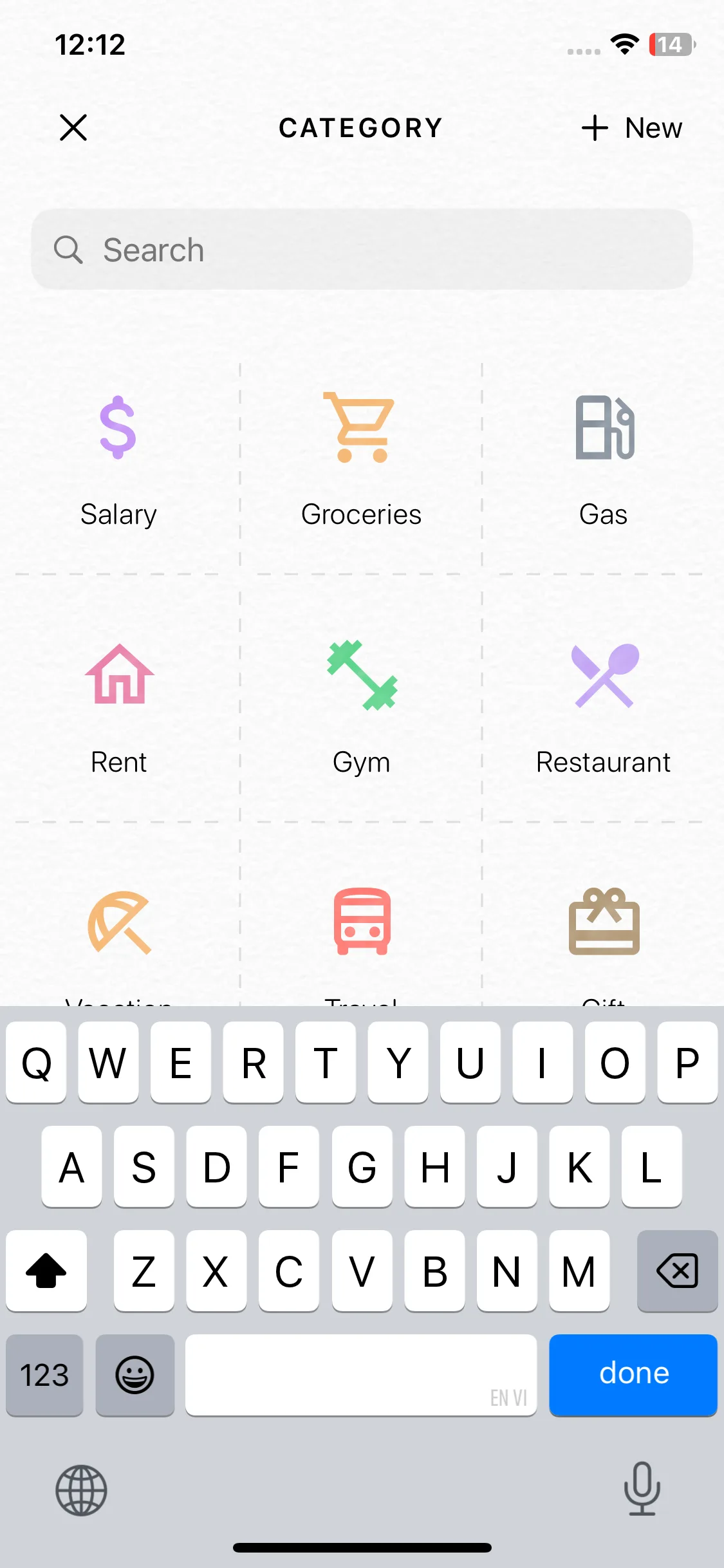Screen dimensions: 724x1568
Task: Select the beach umbrella Vacation category
Action: coord(119,927)
